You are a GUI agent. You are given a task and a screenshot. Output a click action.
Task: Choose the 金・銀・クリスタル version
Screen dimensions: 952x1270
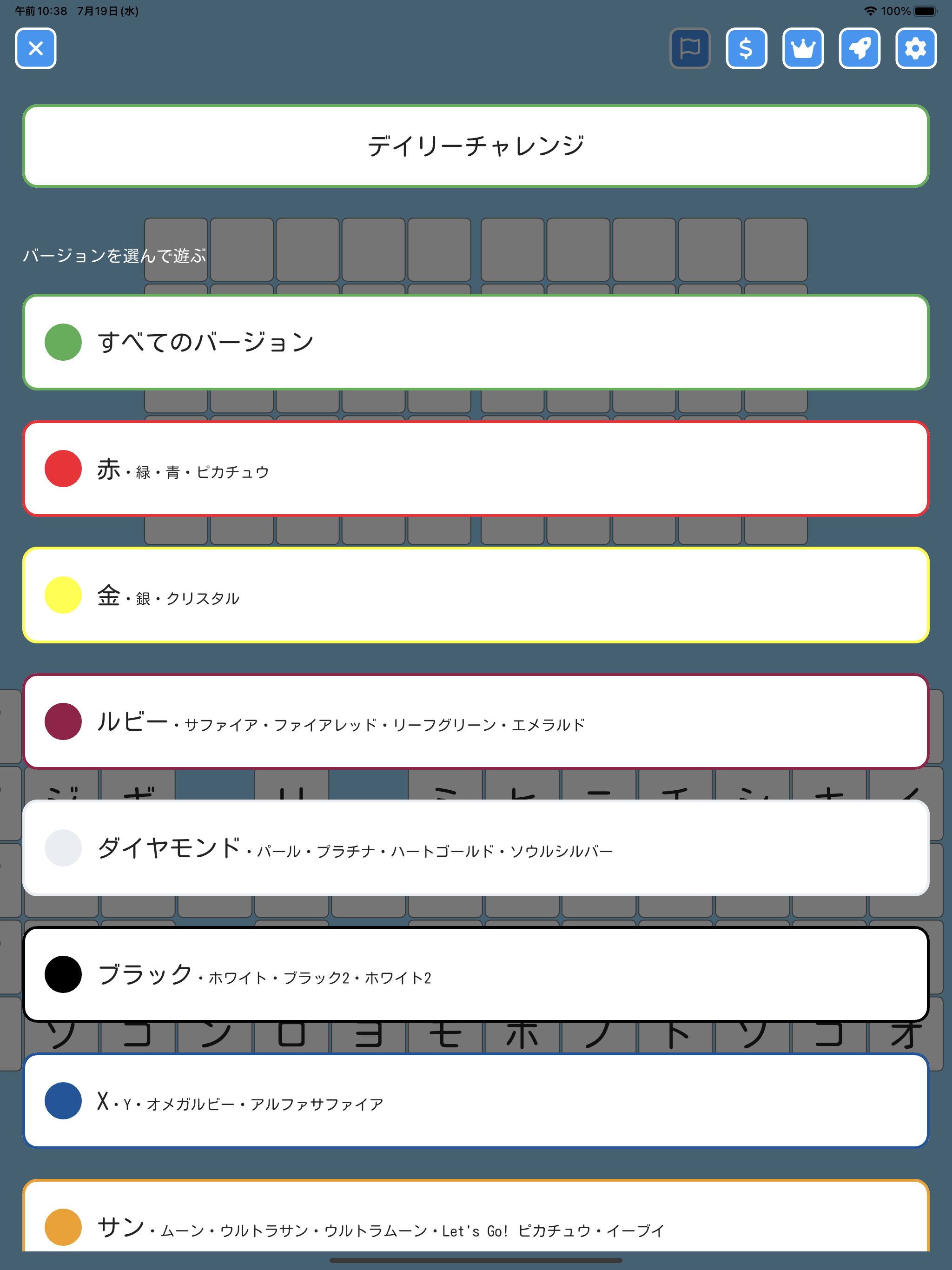coord(476,594)
